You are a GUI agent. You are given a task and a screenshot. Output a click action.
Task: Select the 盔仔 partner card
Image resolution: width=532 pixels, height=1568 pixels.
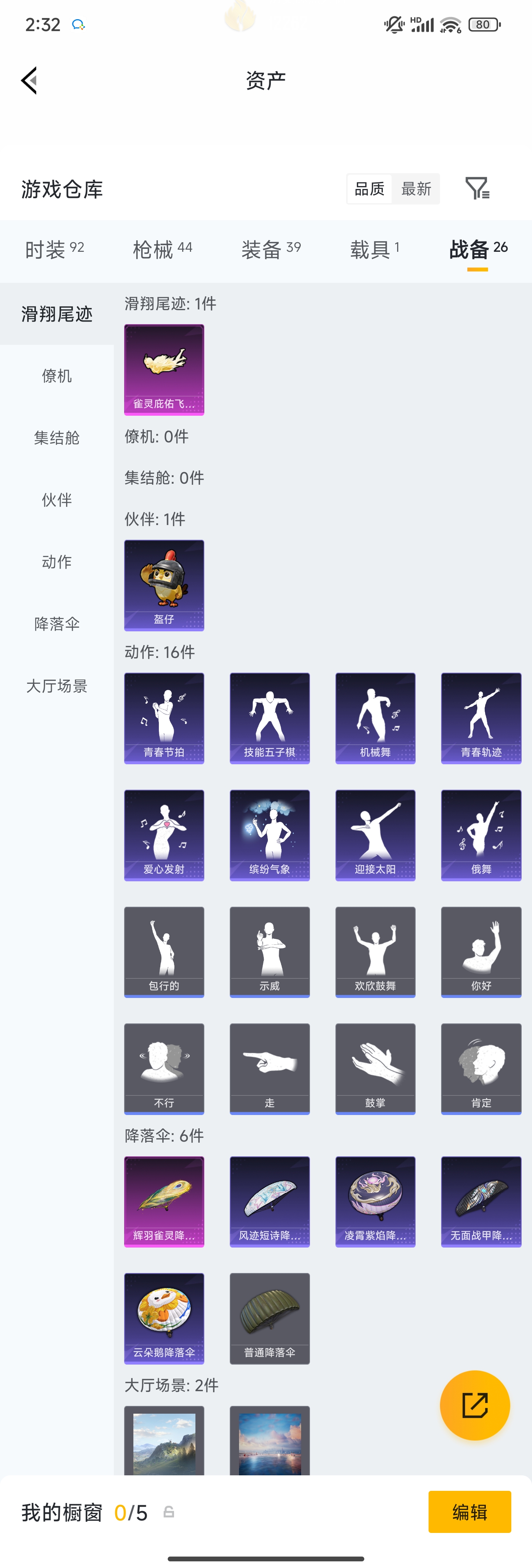coord(164,585)
